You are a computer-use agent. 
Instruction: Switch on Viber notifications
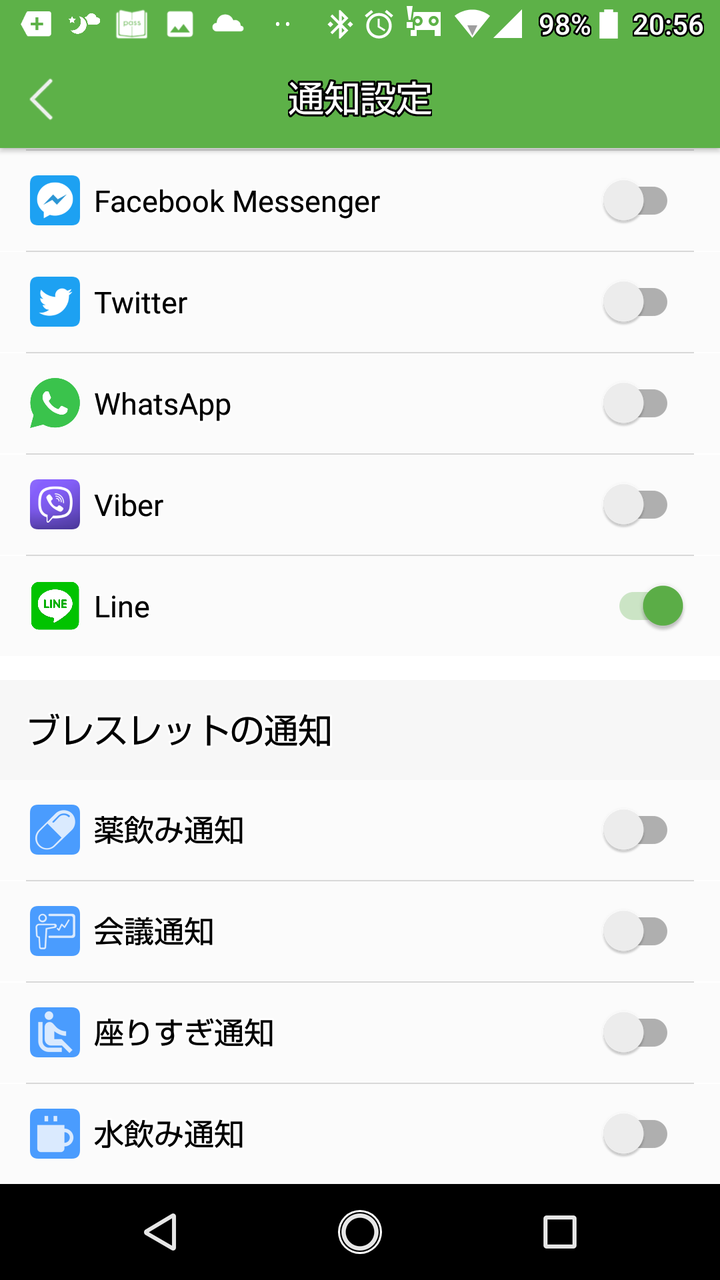pos(636,505)
